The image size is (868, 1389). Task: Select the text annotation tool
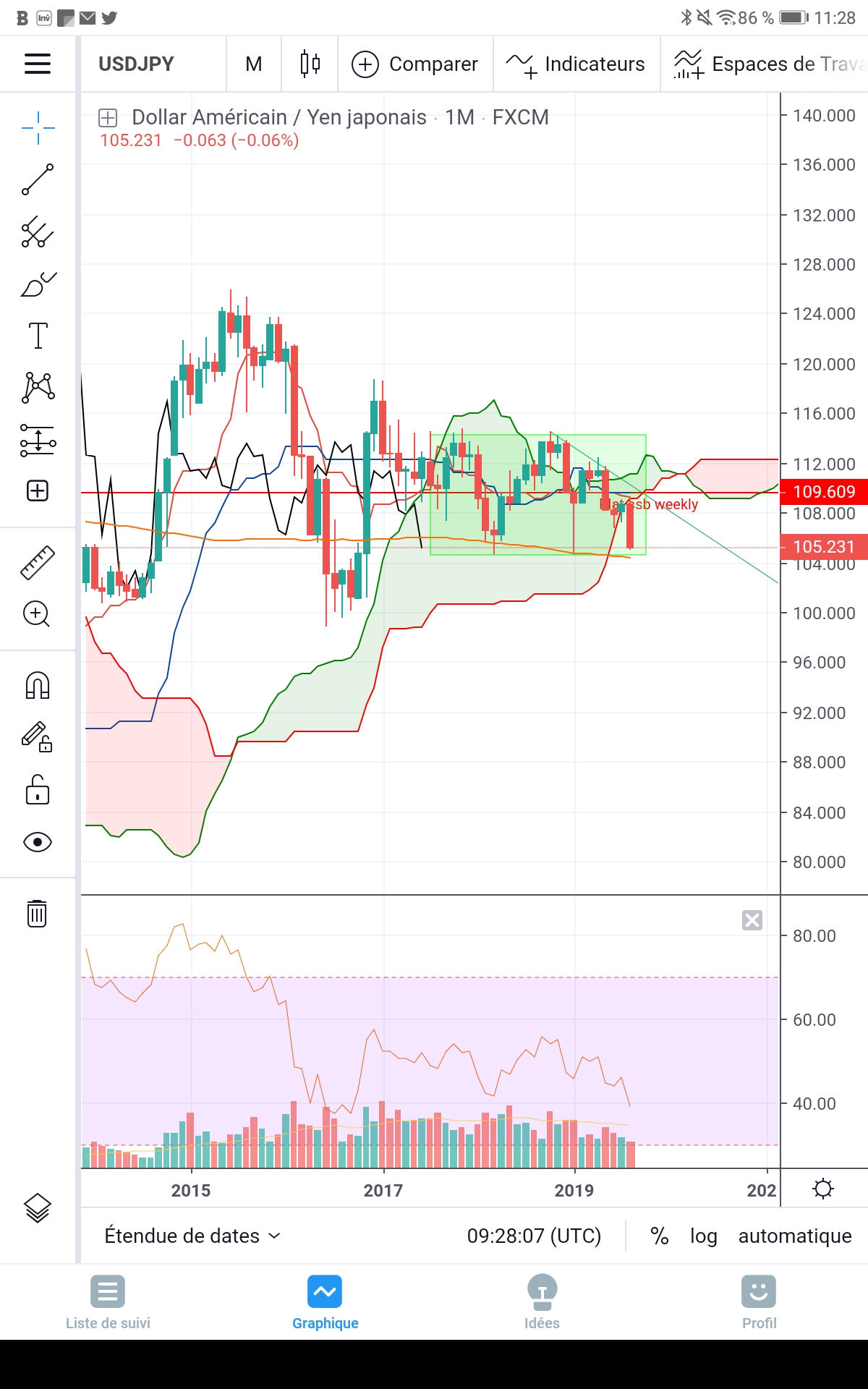coord(38,336)
